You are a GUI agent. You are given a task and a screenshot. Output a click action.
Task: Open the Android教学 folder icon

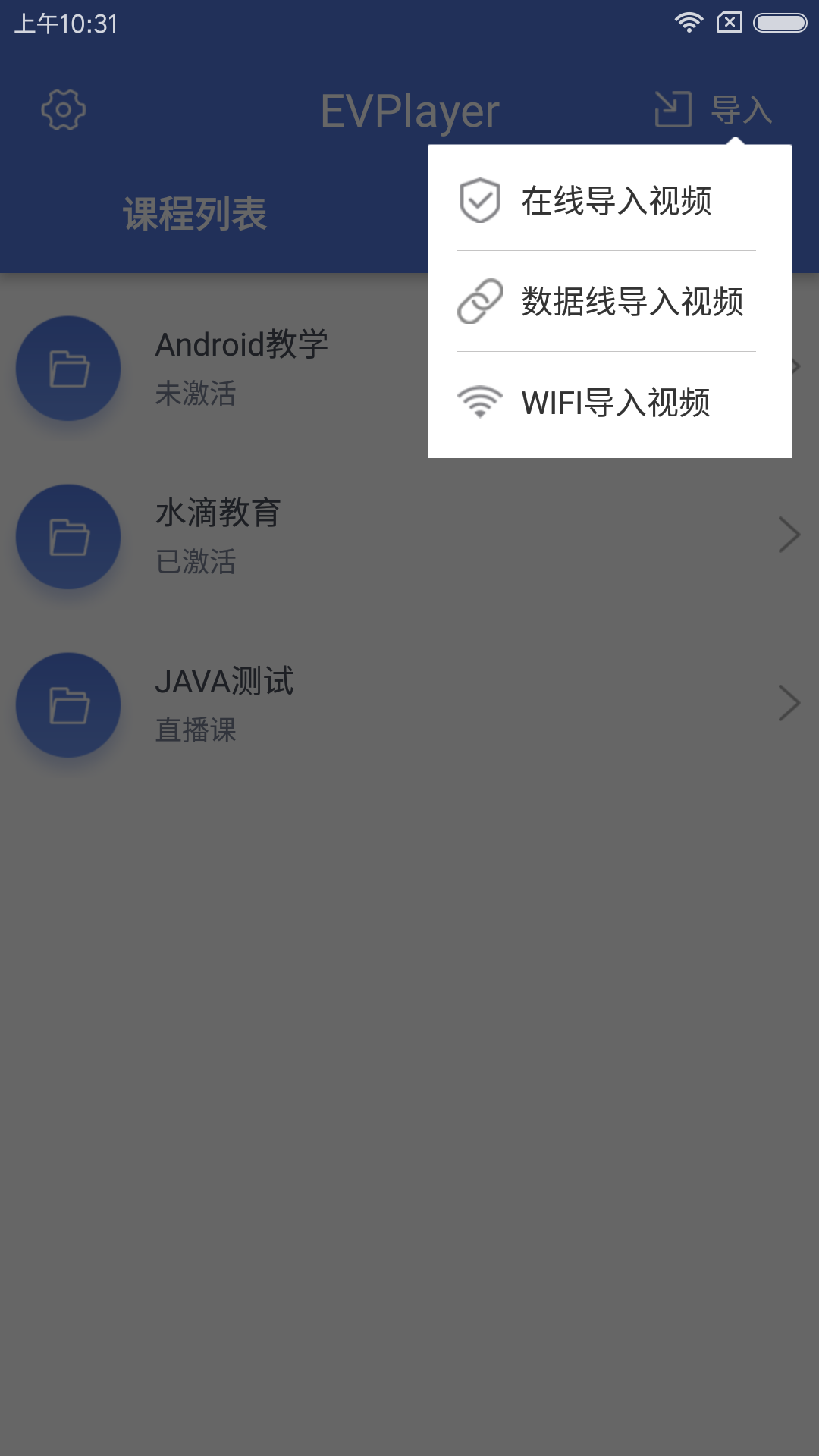[x=67, y=368]
